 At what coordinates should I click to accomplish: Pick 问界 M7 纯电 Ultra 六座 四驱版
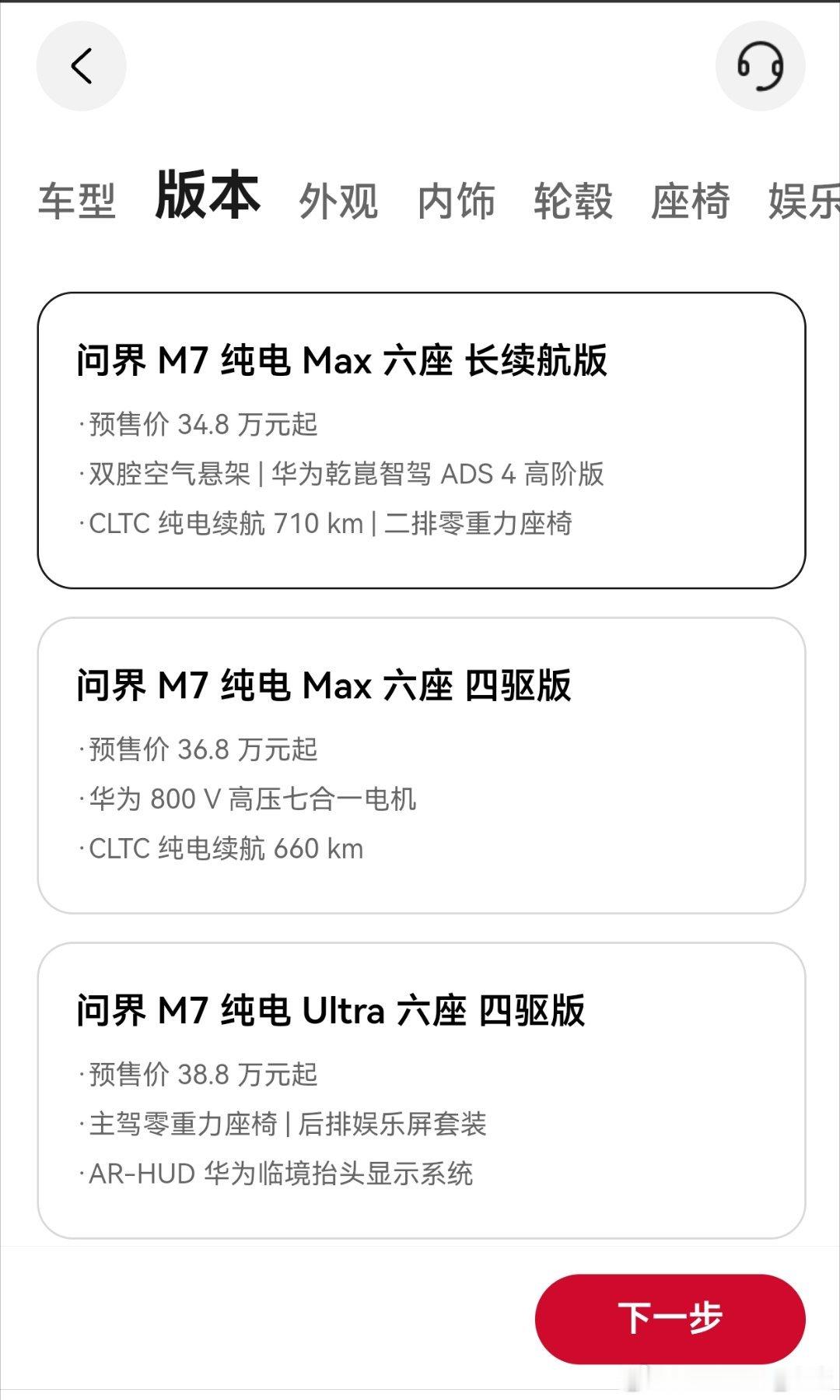pos(421,1089)
